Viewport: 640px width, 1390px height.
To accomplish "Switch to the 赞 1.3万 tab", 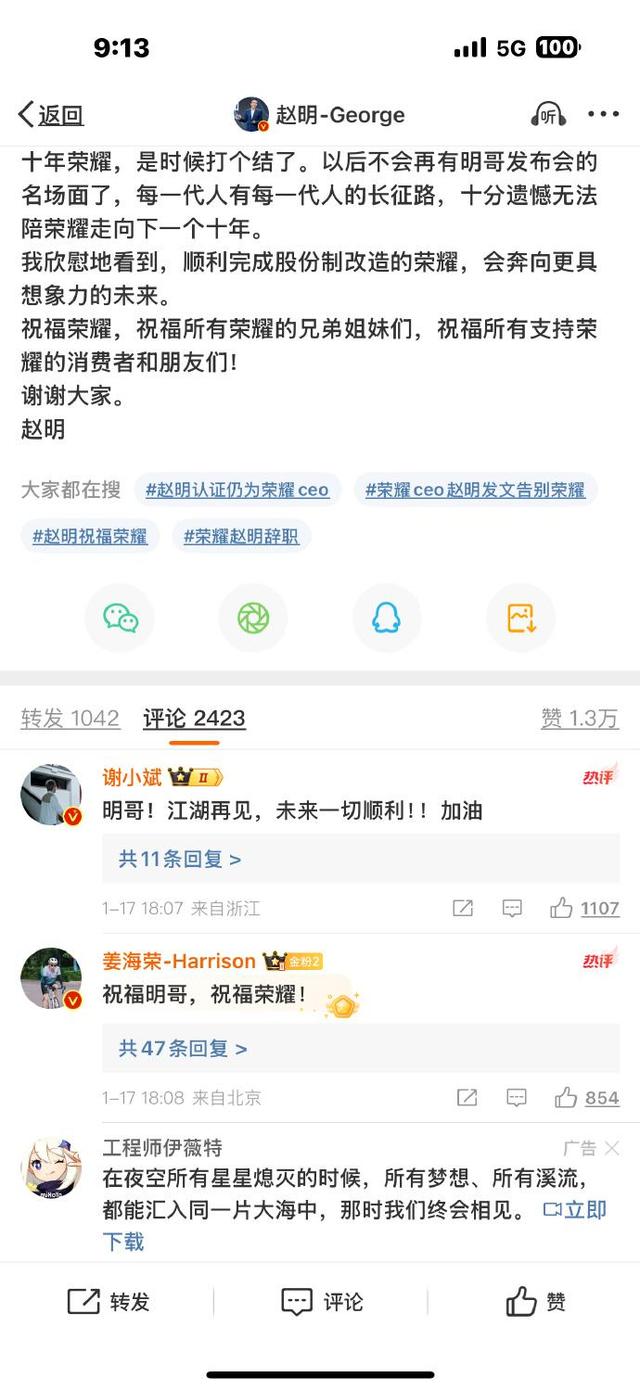I will [x=579, y=718].
